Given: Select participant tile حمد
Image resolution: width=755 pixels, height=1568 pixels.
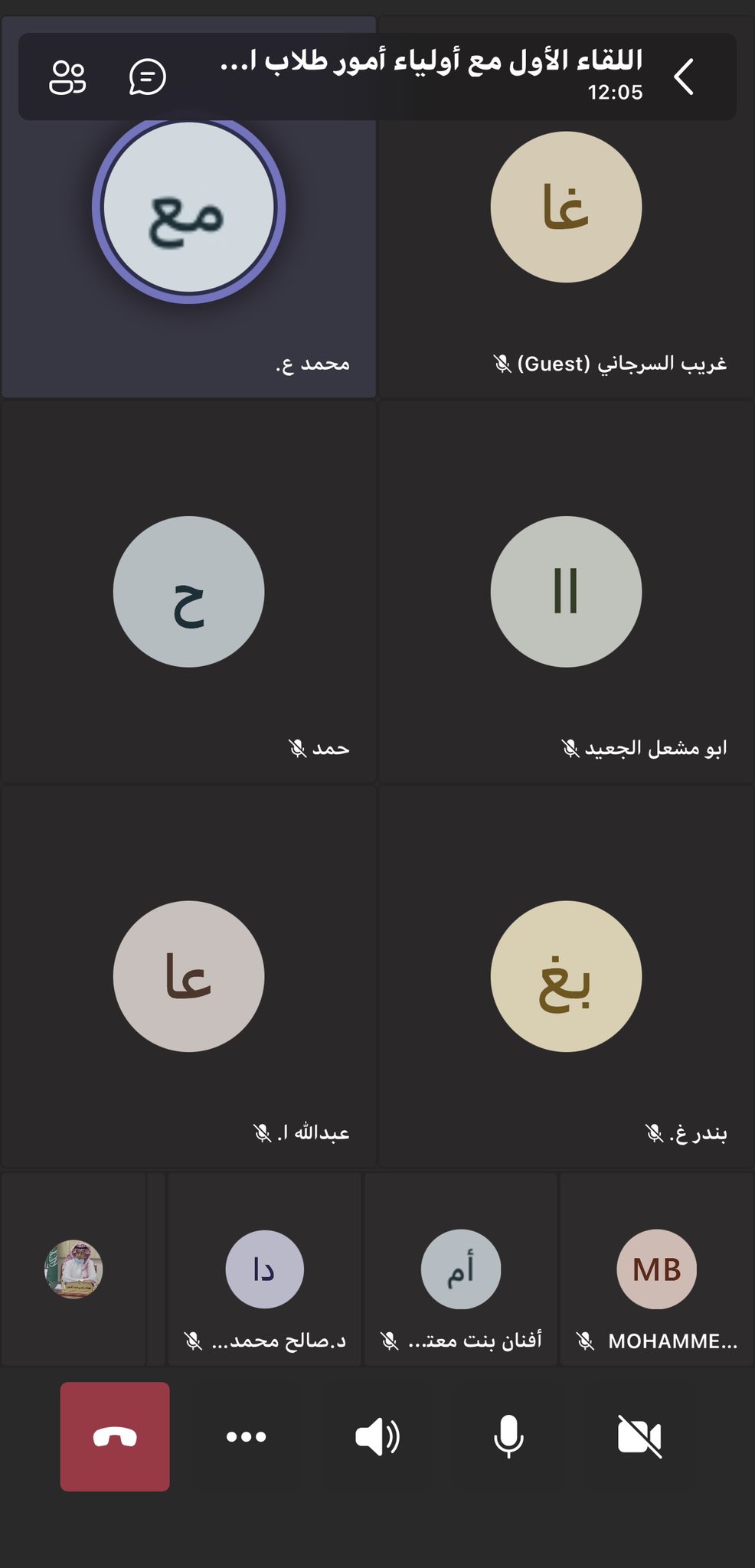Looking at the screenshot, I should pos(188,592).
